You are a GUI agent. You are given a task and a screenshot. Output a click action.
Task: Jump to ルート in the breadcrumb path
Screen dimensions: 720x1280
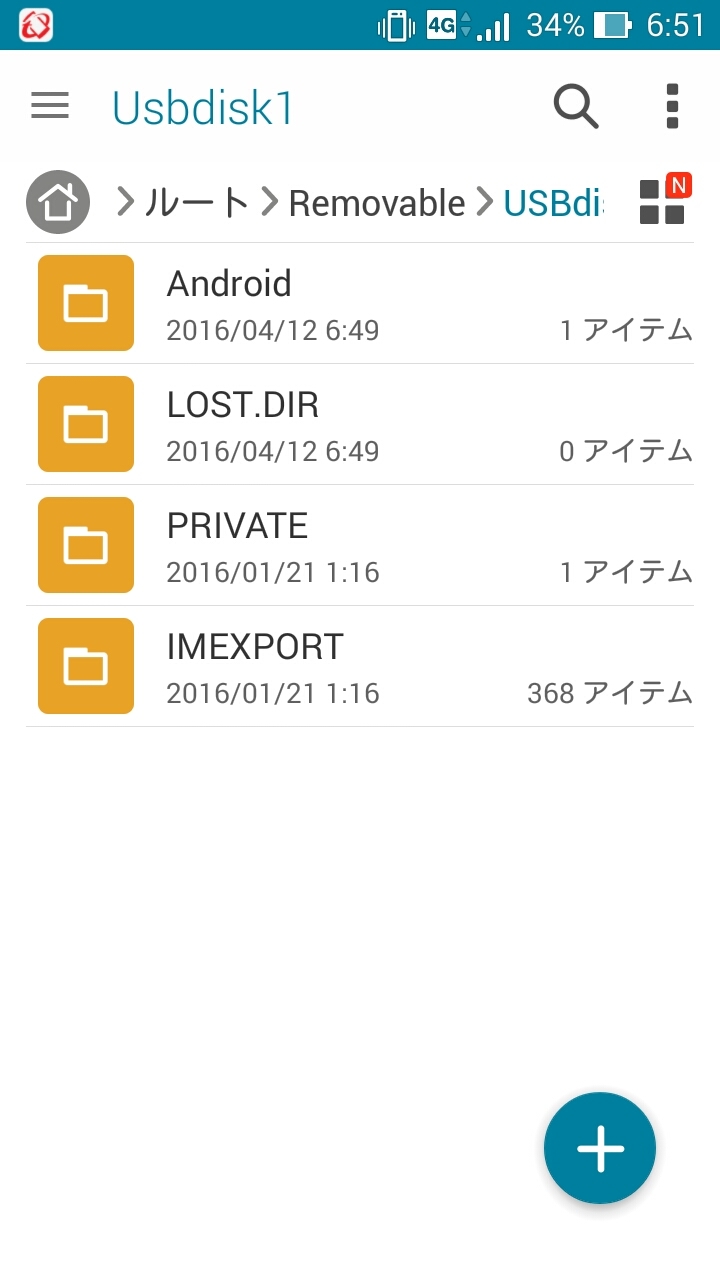point(196,203)
